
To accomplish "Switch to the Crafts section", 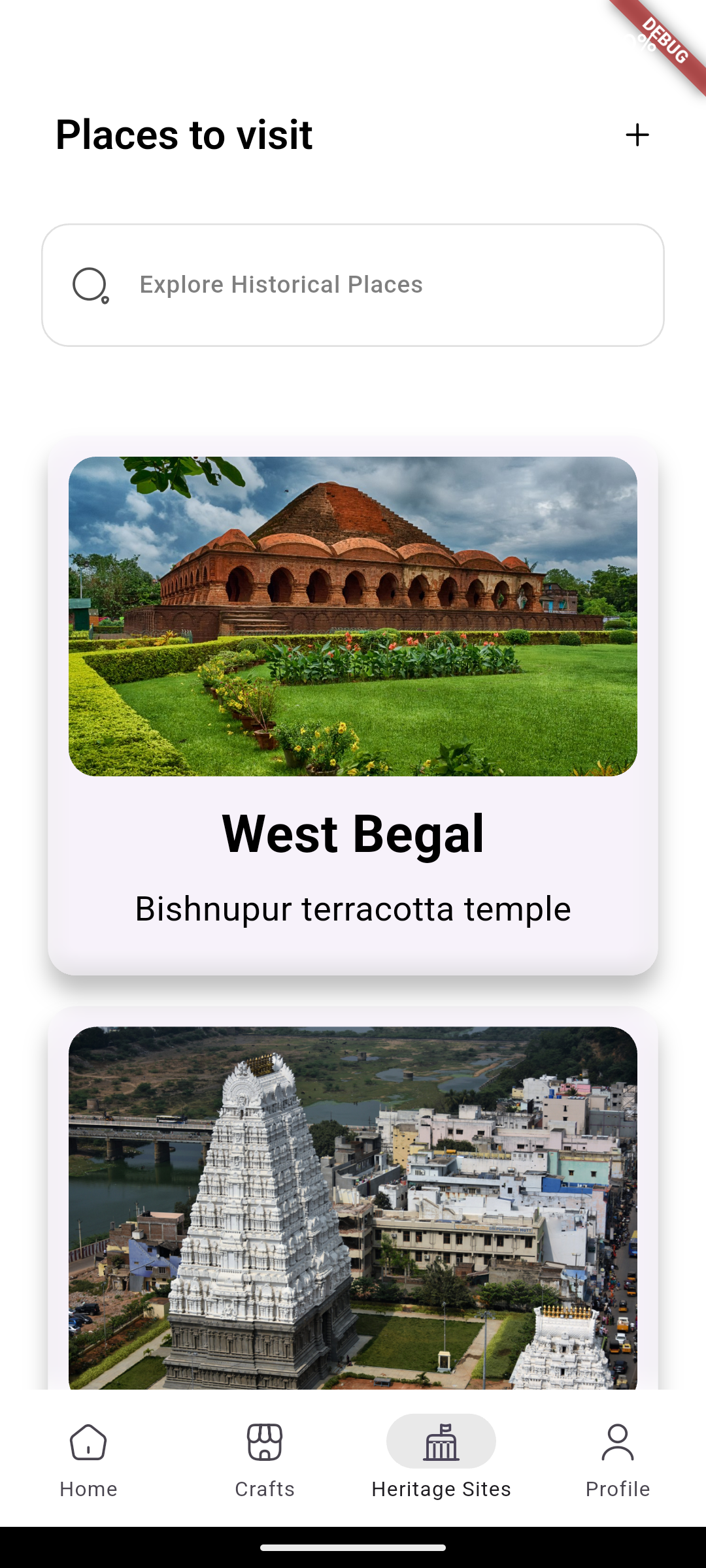I will coord(265,1489).
